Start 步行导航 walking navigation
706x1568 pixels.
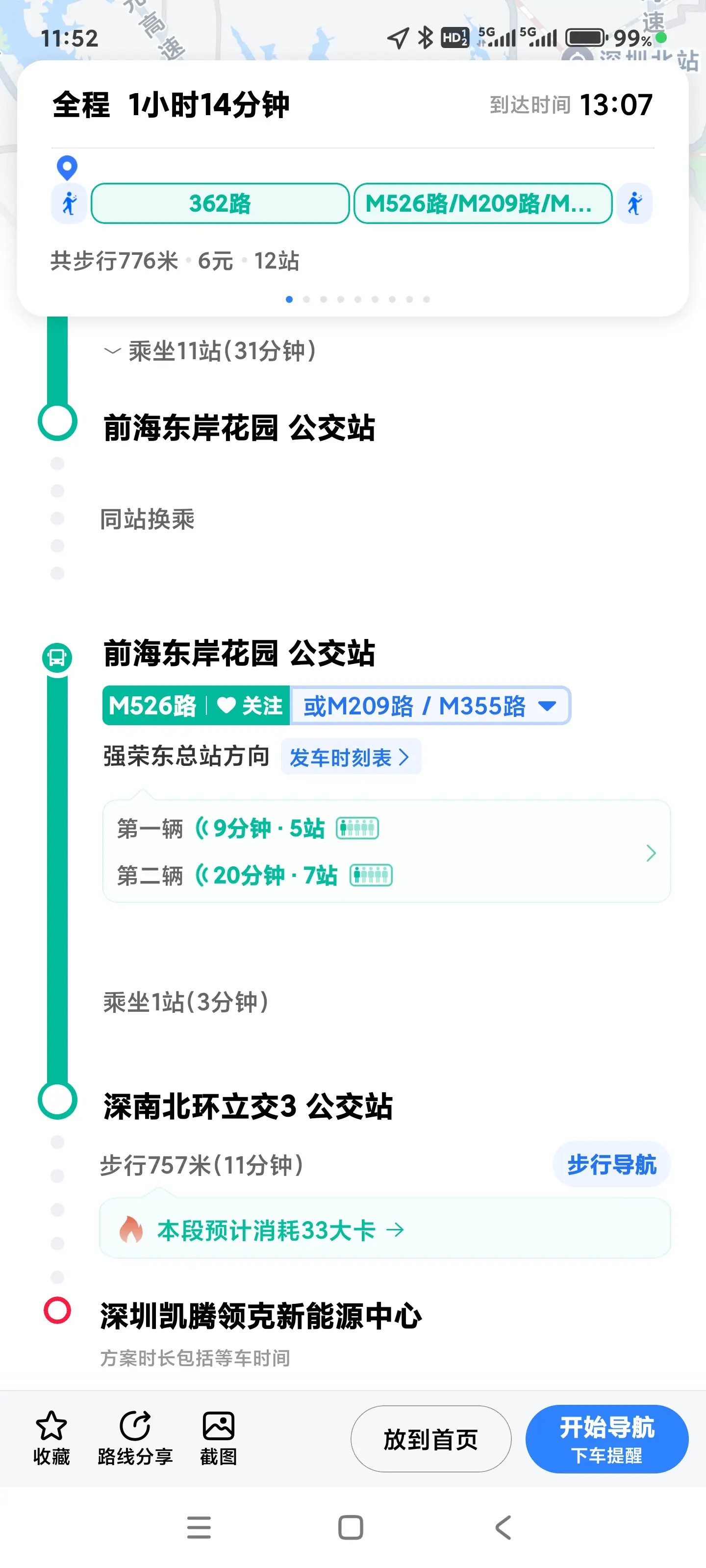(x=611, y=1165)
